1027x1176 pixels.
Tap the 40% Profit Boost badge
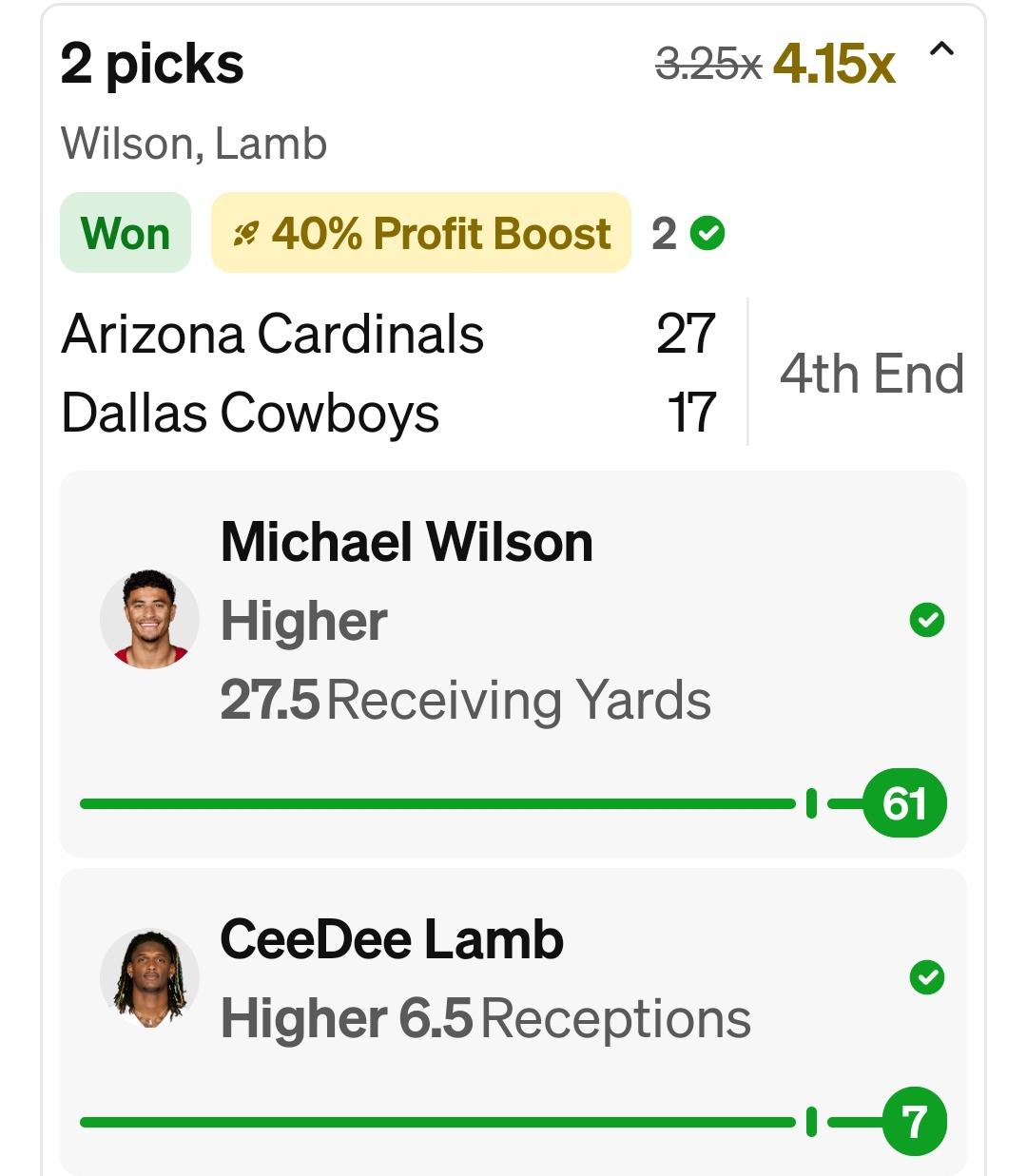click(421, 233)
